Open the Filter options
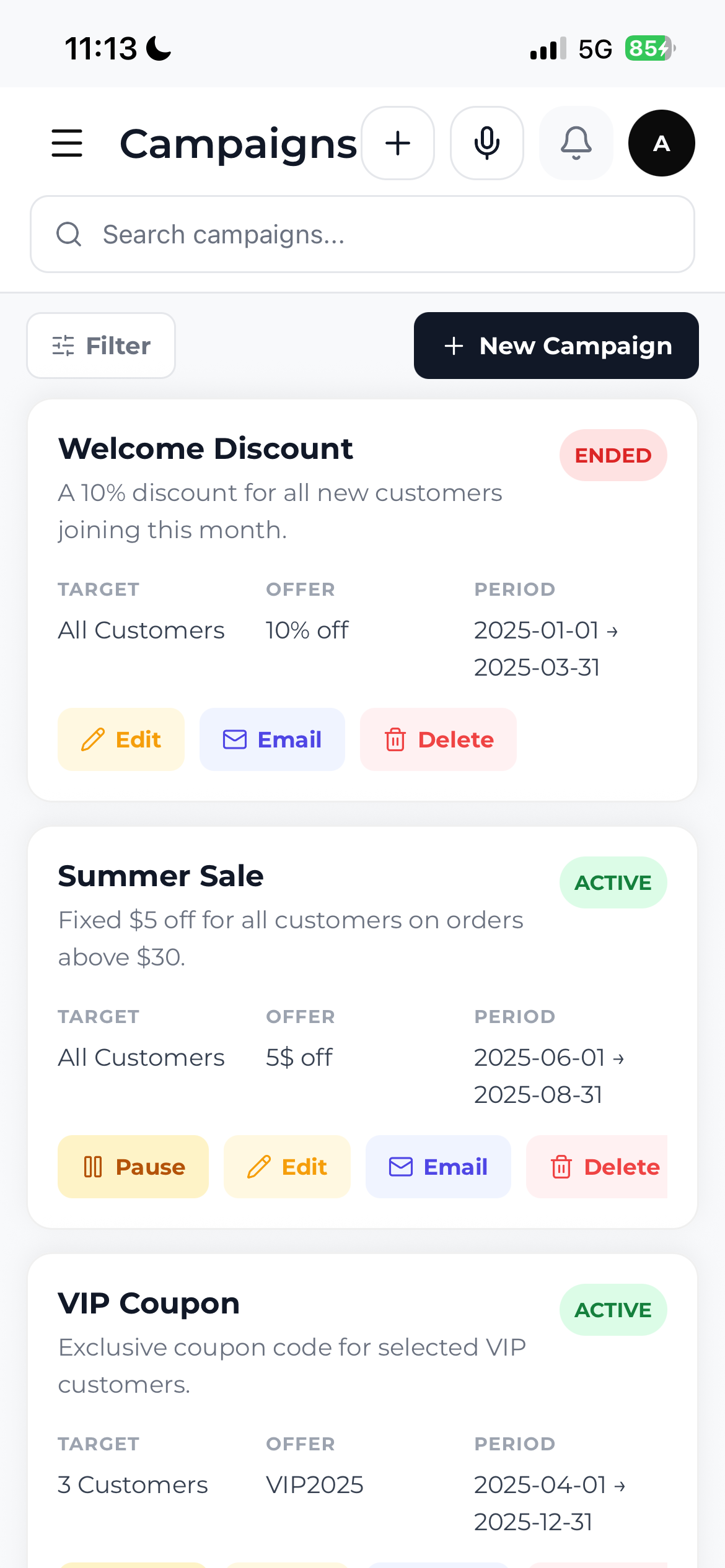This screenshot has width=725, height=1568. pyautogui.click(x=101, y=346)
